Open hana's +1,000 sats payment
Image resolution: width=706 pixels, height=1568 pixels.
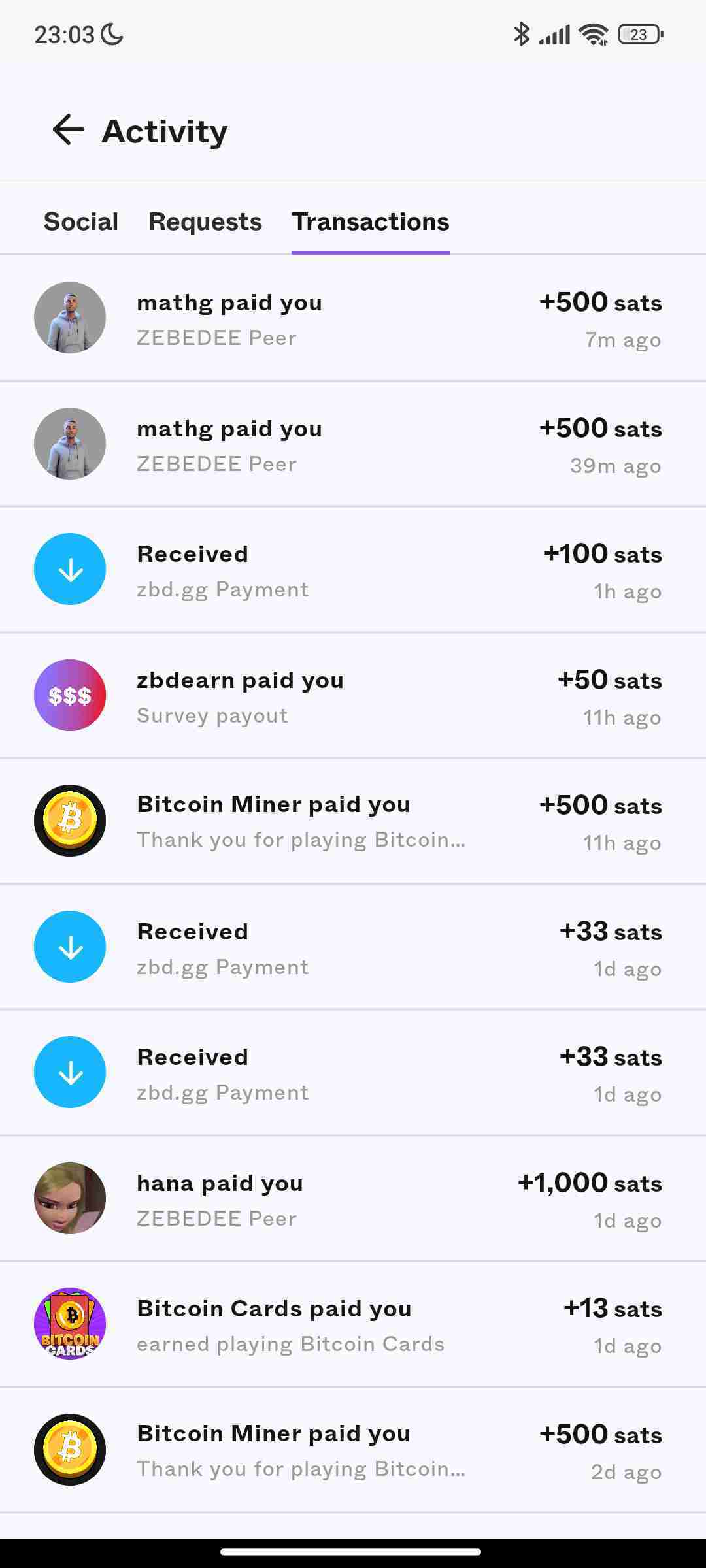tap(353, 1200)
